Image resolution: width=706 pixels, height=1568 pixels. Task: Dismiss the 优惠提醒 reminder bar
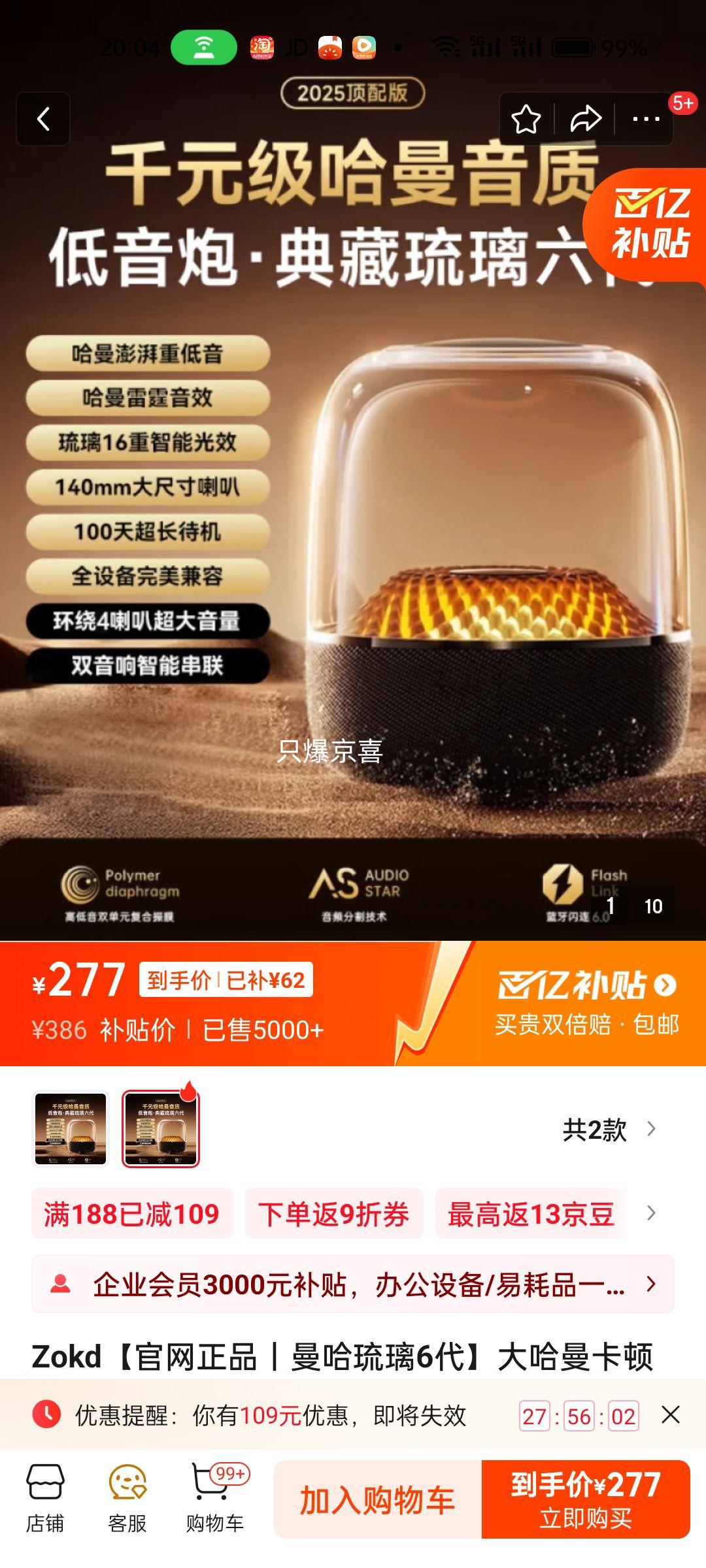tap(671, 1415)
